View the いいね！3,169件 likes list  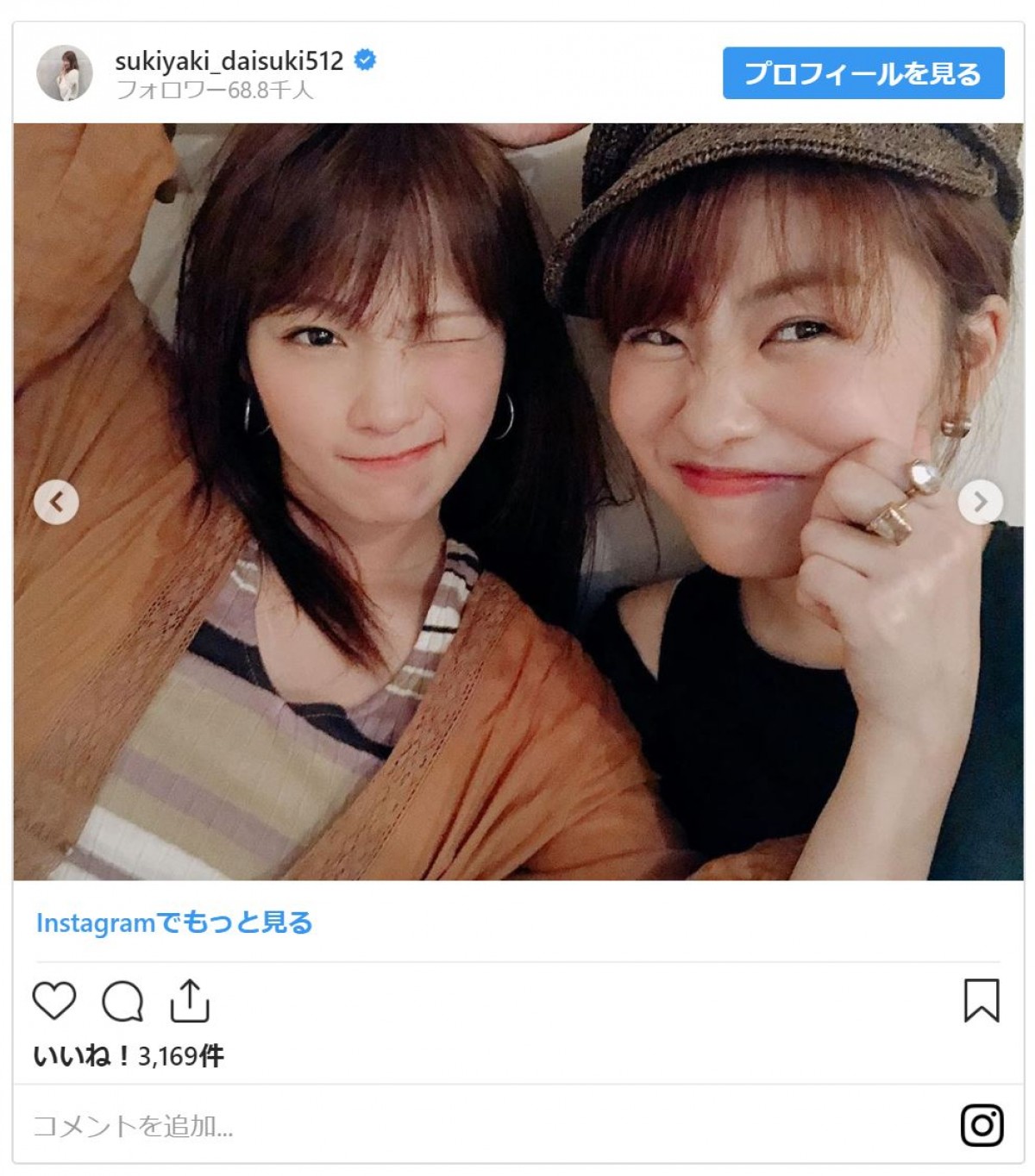tap(129, 1055)
